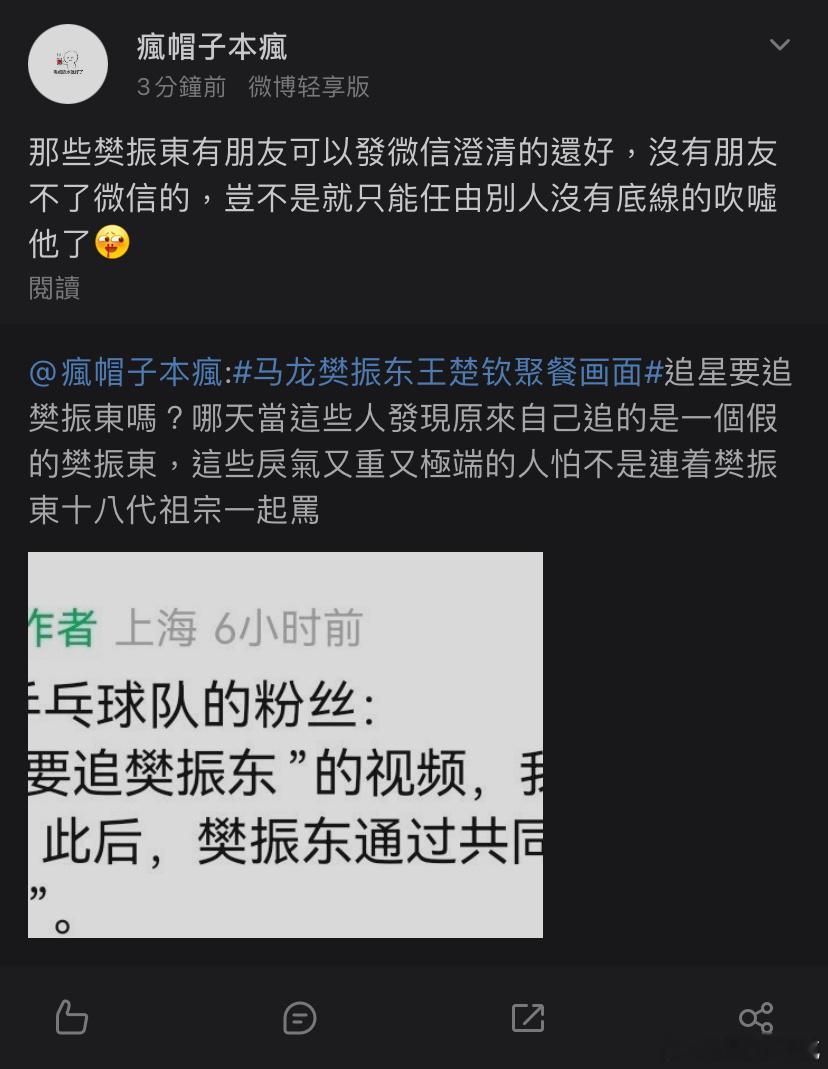The height and width of the screenshot is (1069, 828).
Task: Open sharing options with the share-nodes icon
Action: pyautogui.click(x=756, y=1017)
